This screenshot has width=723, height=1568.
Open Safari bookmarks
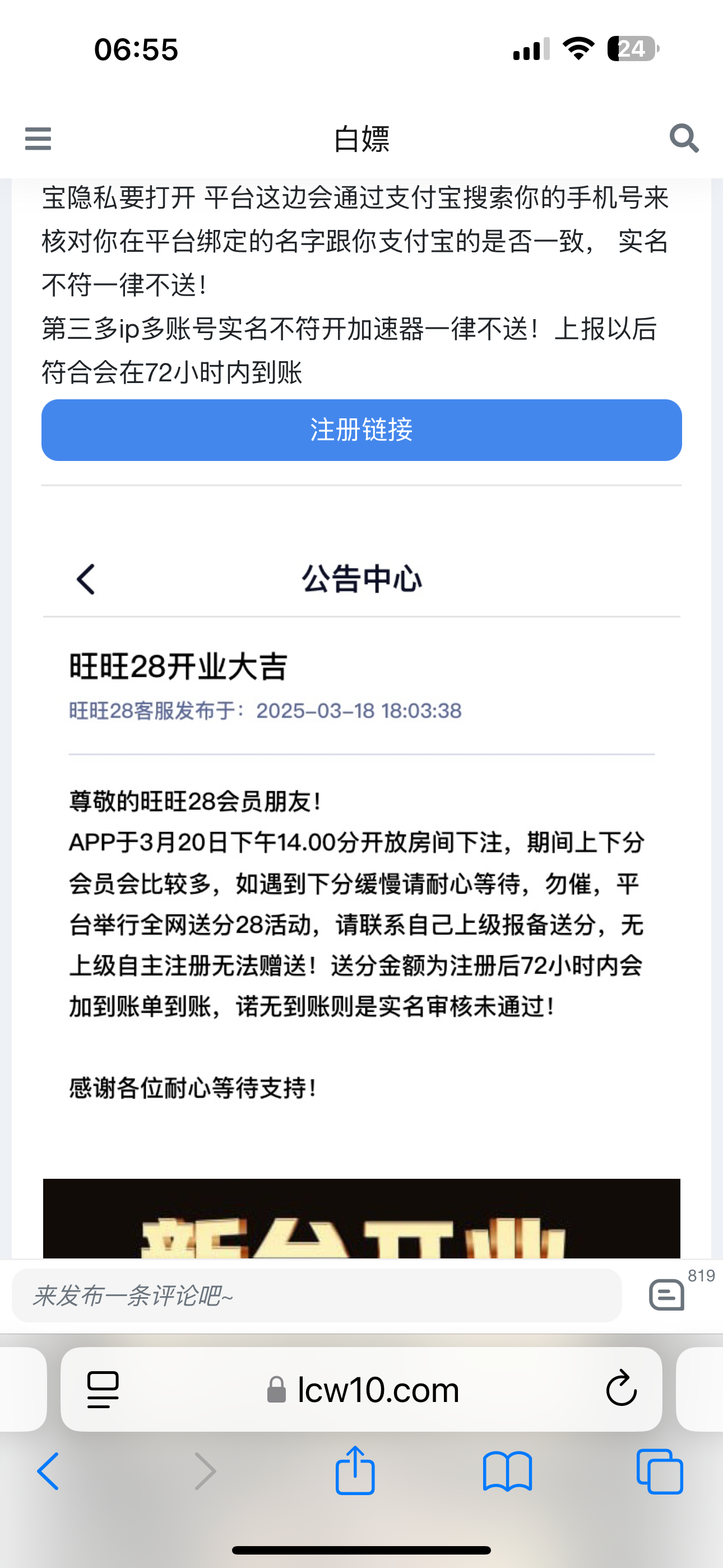(507, 1471)
